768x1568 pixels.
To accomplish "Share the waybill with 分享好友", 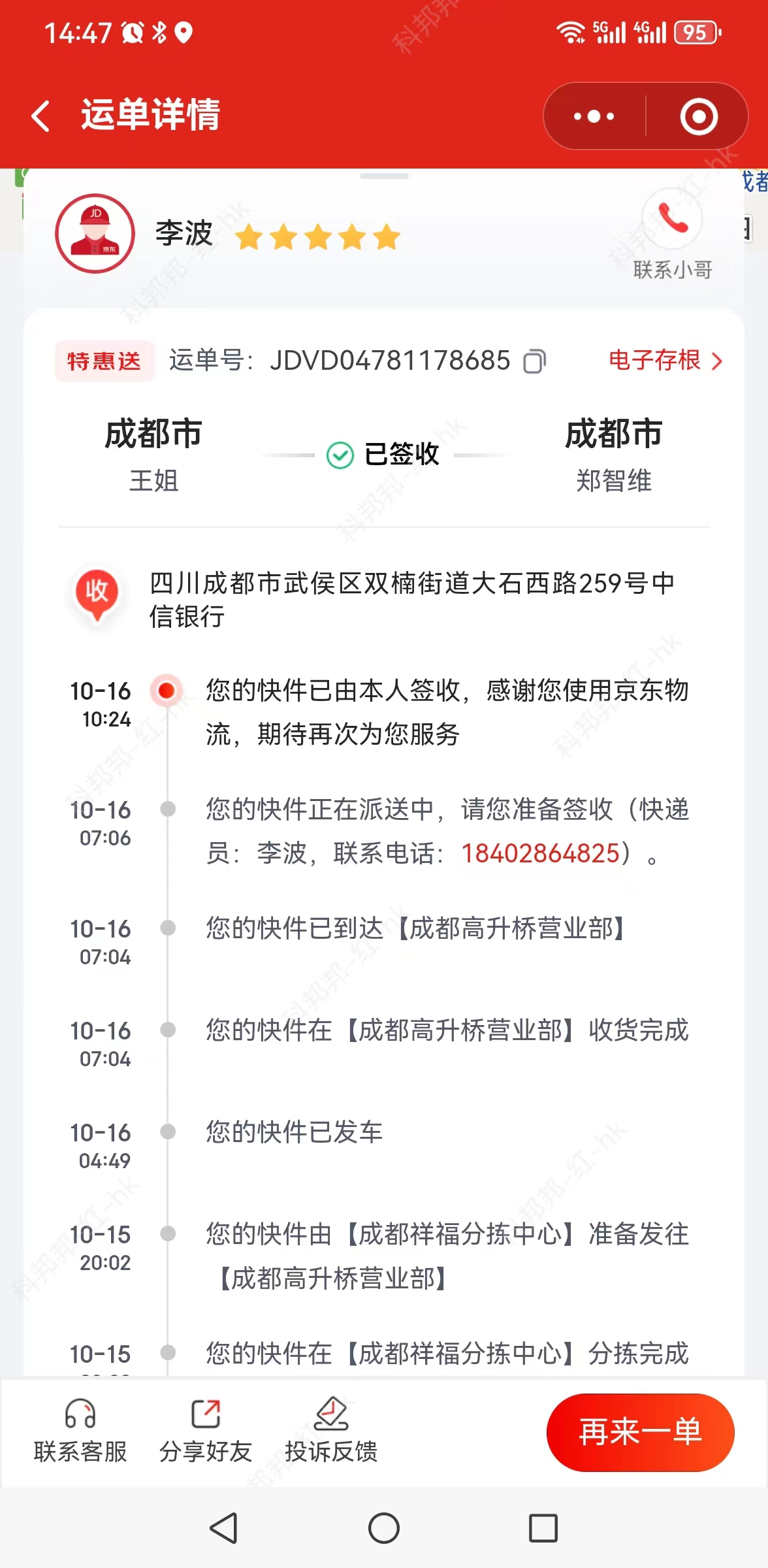I will point(206,1431).
